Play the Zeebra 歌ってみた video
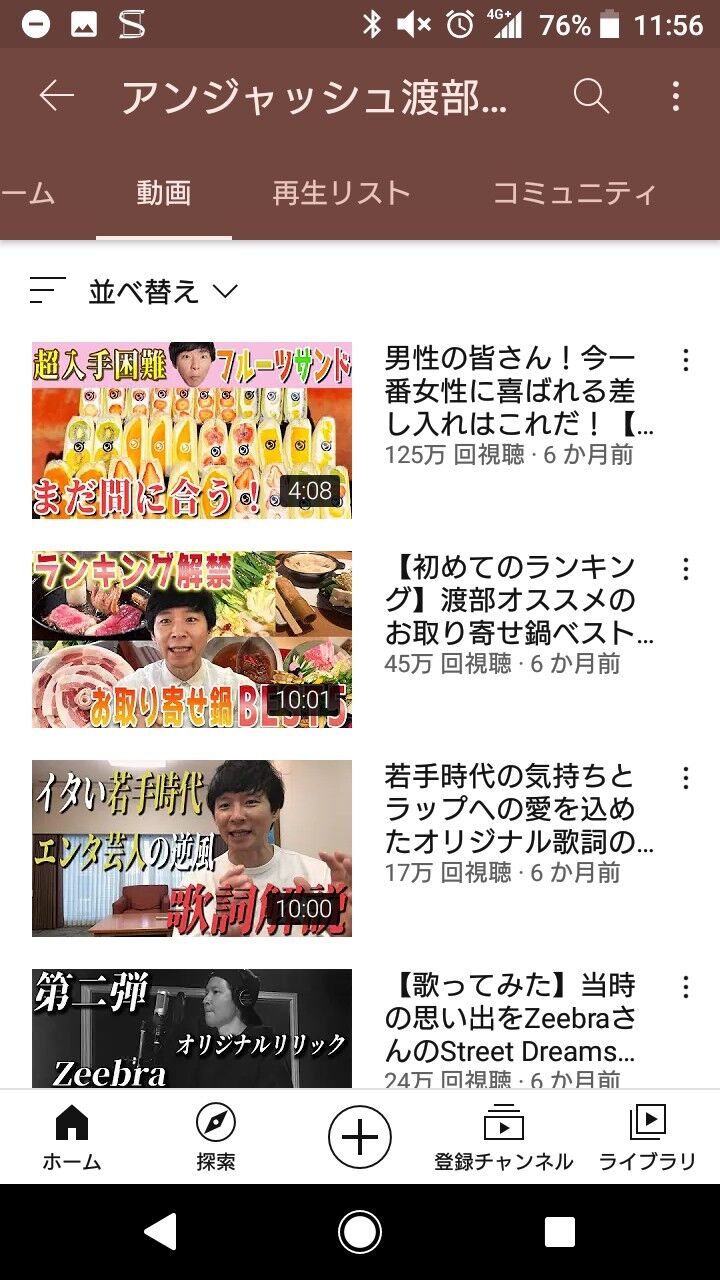 pos(192,1028)
